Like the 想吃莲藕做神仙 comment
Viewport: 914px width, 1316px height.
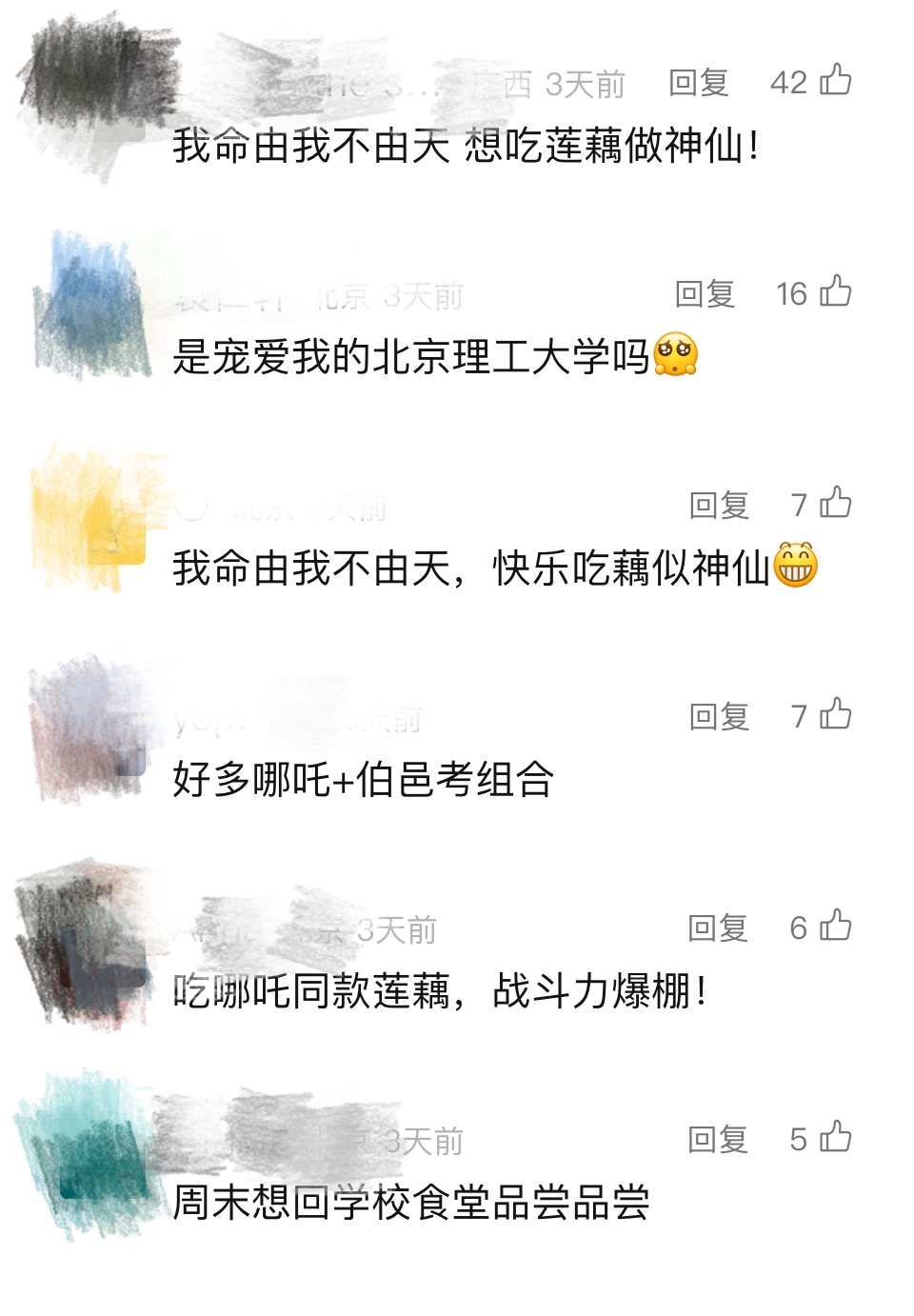coord(835,80)
